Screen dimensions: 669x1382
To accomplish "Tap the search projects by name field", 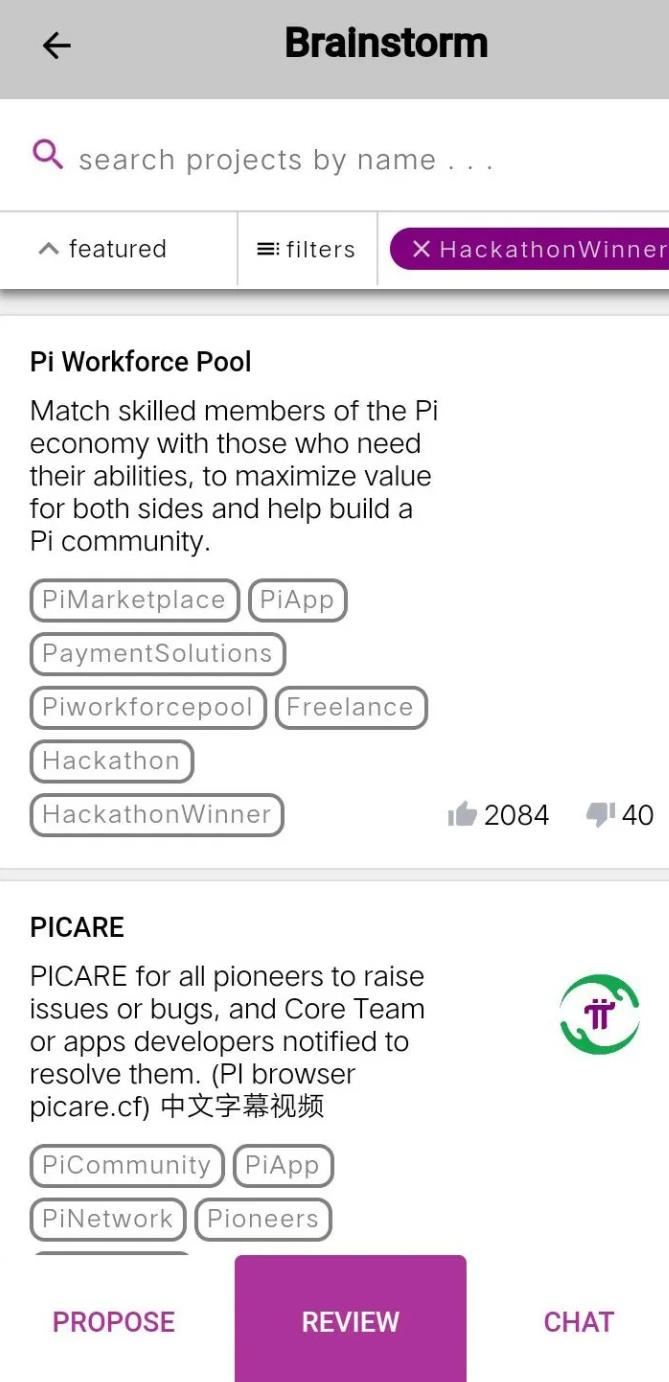I will click(x=285, y=160).
